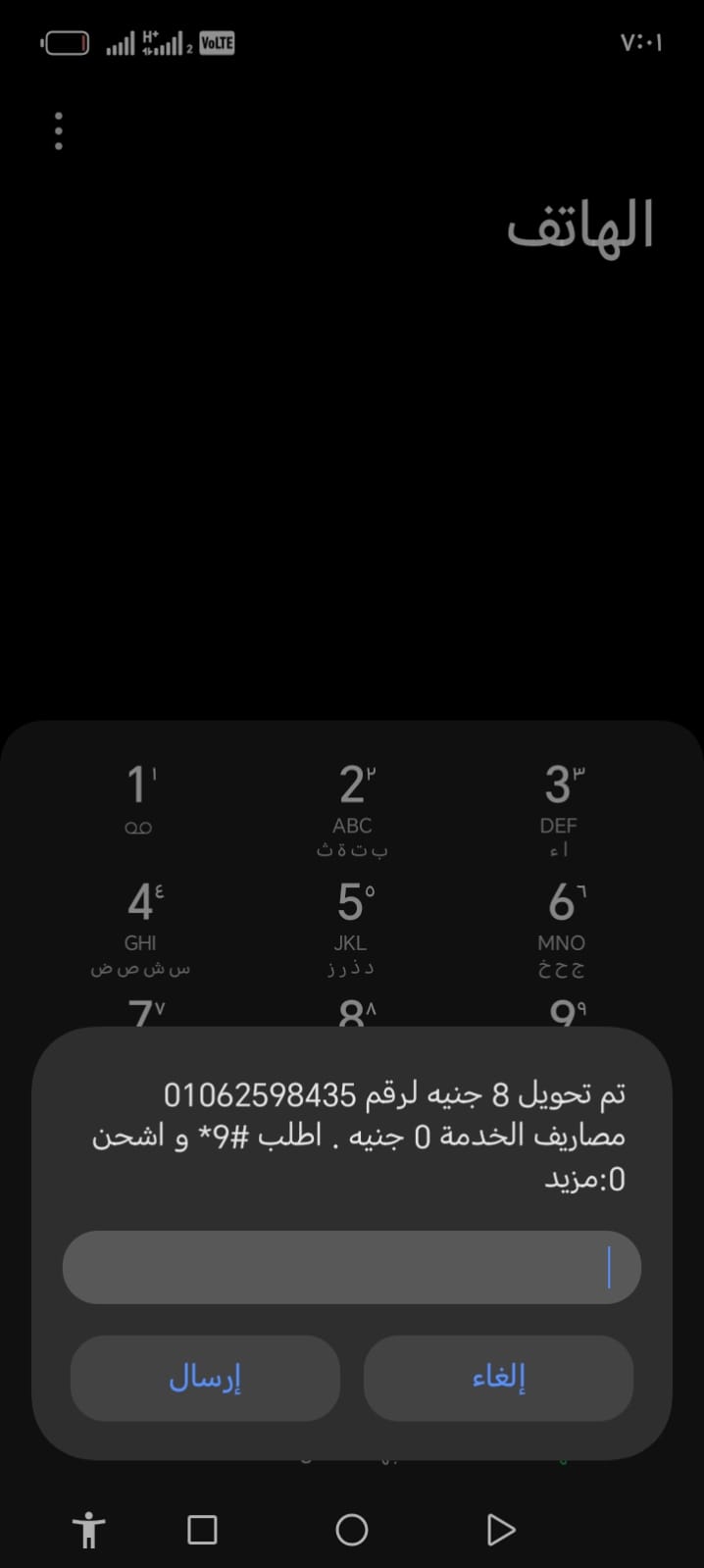The height and width of the screenshot is (1568, 704).
Task: Tap the system home circle button
Action: pos(351,1530)
